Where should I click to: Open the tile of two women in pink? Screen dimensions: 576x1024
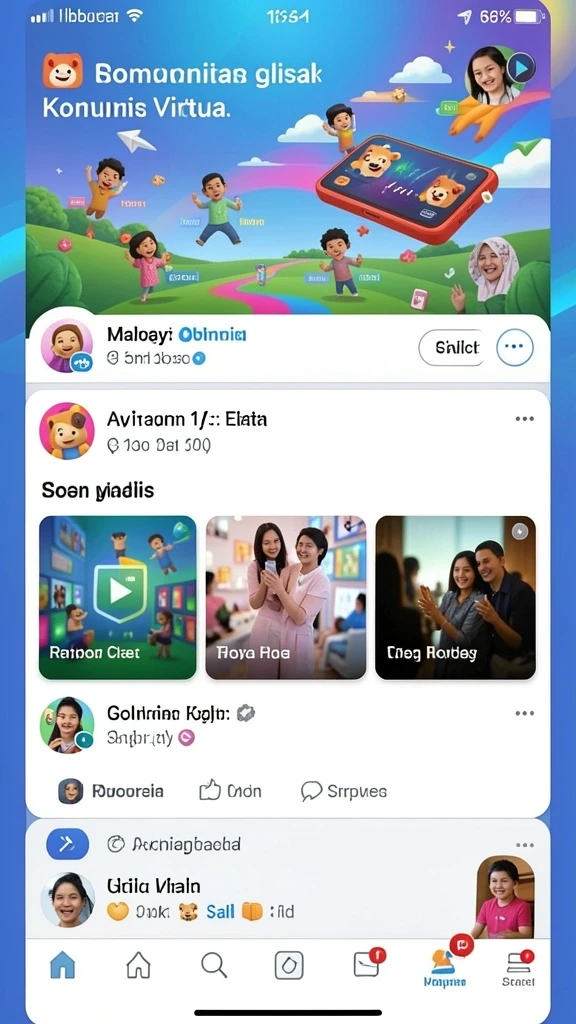(x=286, y=598)
